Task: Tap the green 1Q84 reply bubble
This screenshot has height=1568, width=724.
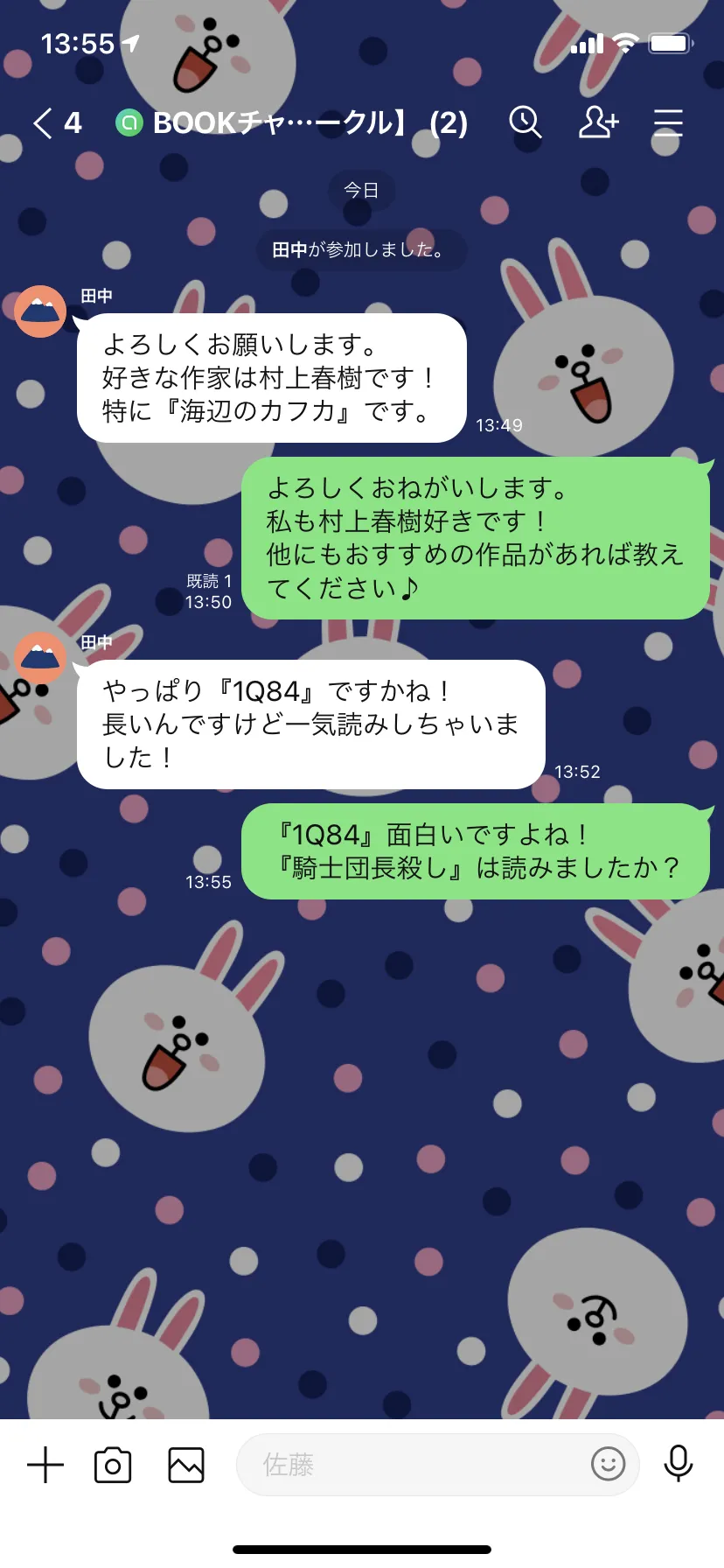Action: (x=477, y=852)
